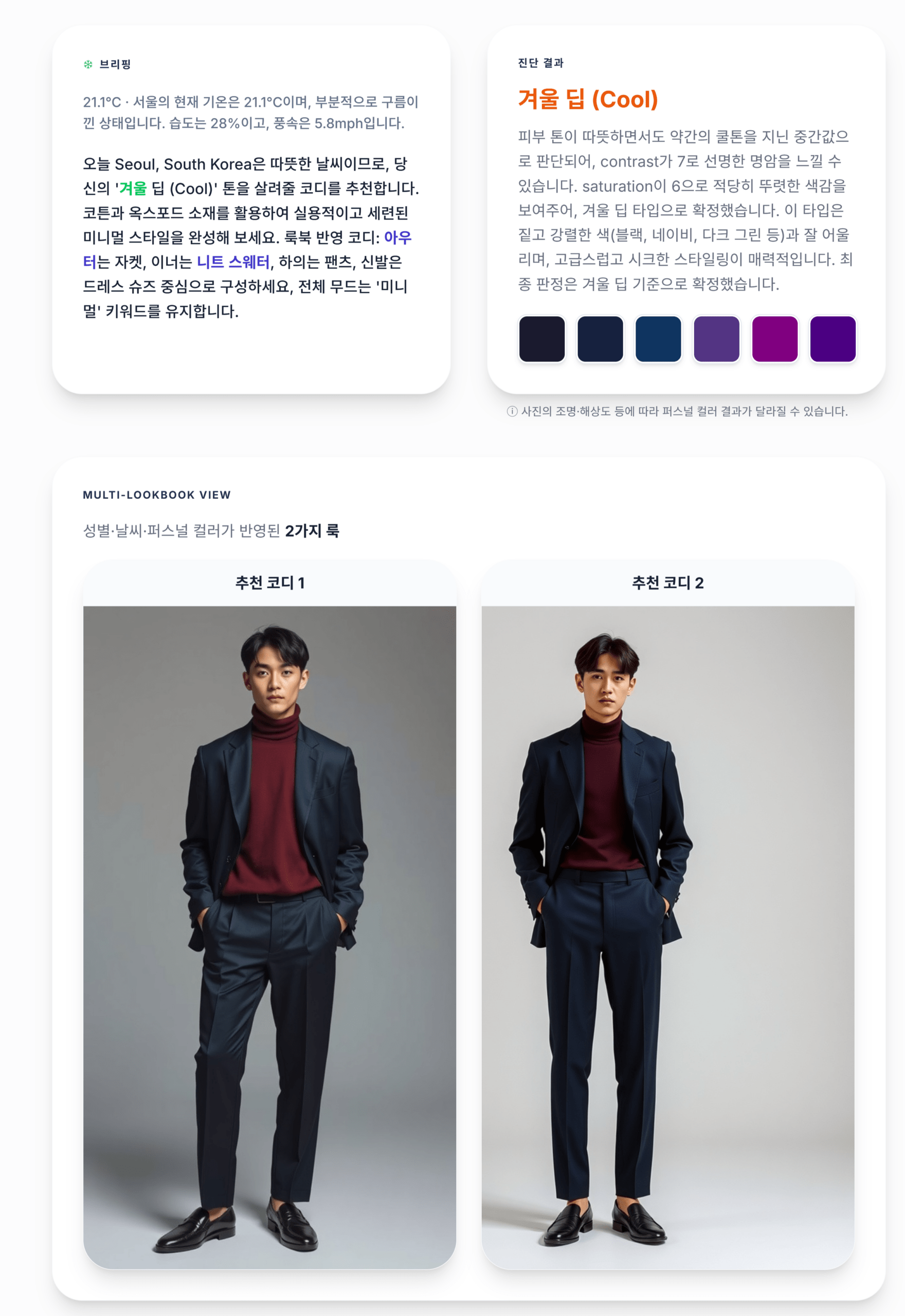Image resolution: width=905 pixels, height=1316 pixels.
Task: Select the magenta color swatch
Action: tap(774, 339)
